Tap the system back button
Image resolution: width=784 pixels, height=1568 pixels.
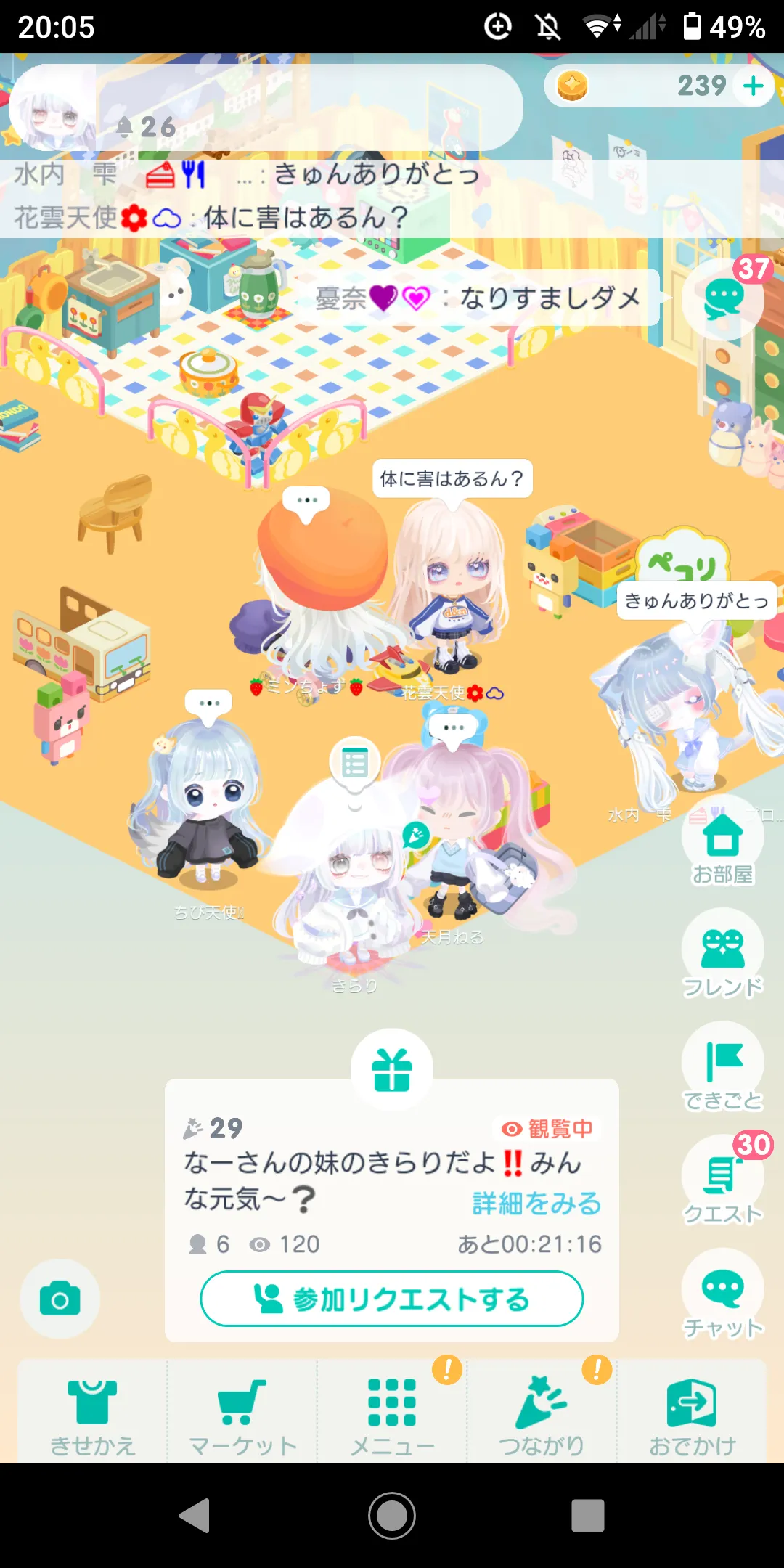point(195,1516)
